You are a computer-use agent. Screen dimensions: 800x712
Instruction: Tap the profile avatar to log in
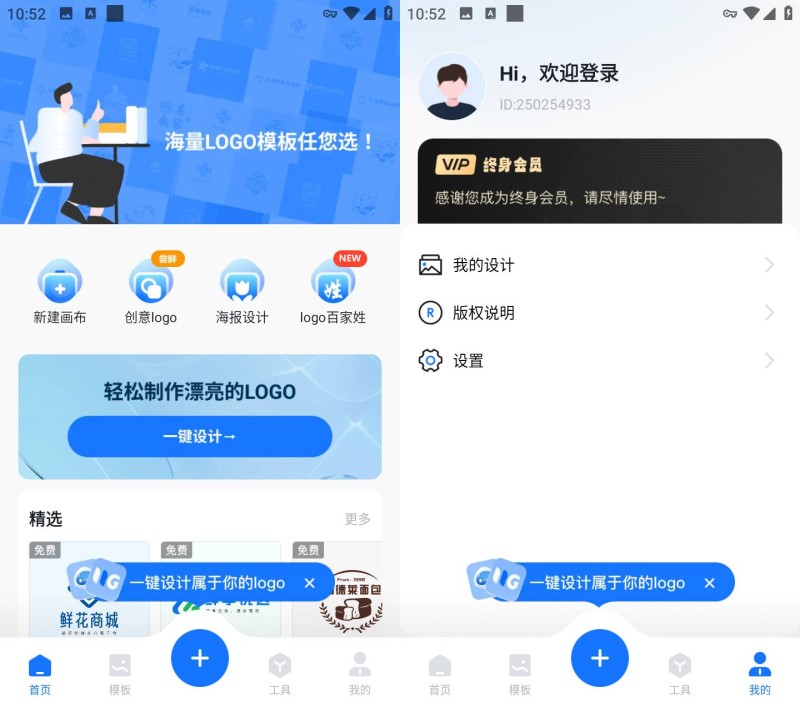pyautogui.click(x=452, y=87)
